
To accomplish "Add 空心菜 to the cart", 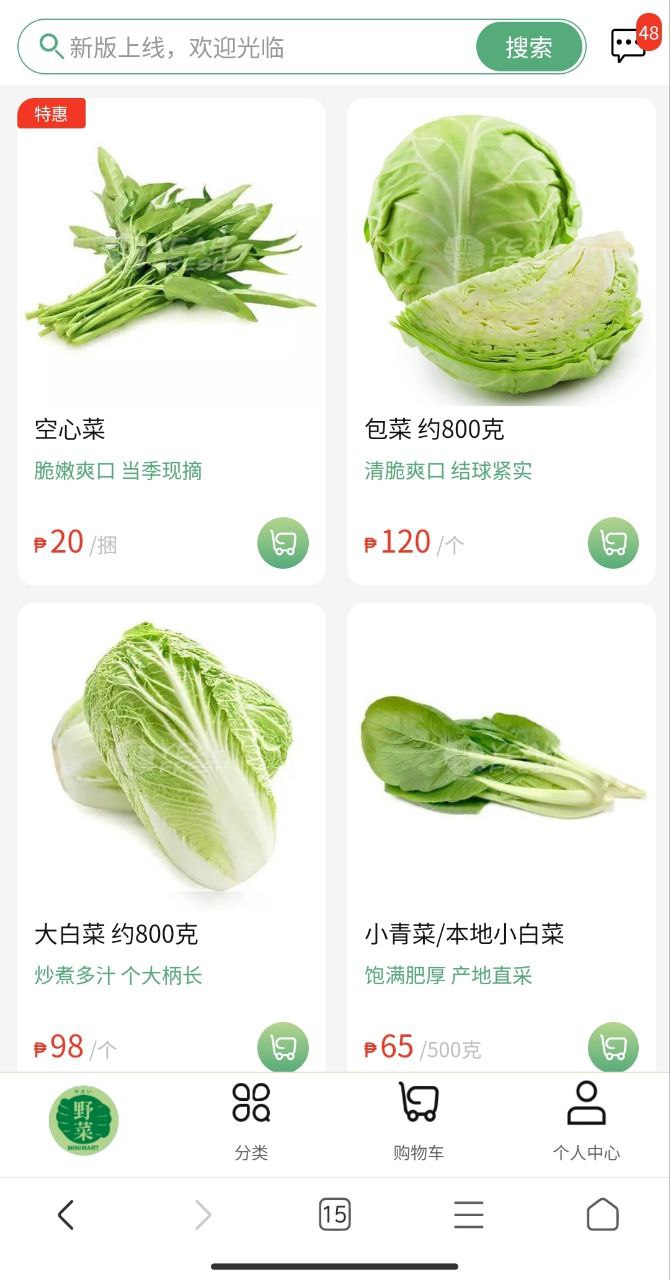I will 283,543.
